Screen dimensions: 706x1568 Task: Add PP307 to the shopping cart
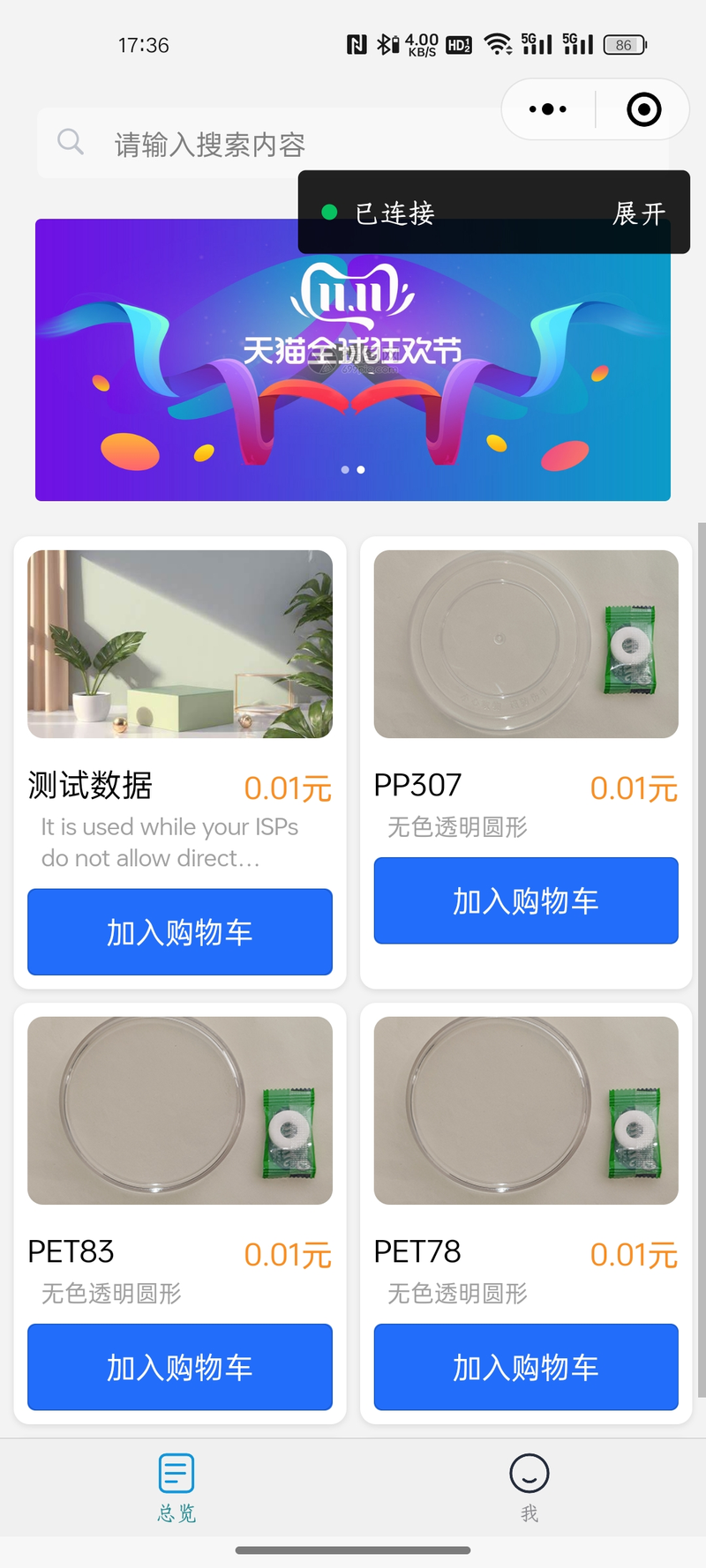526,900
